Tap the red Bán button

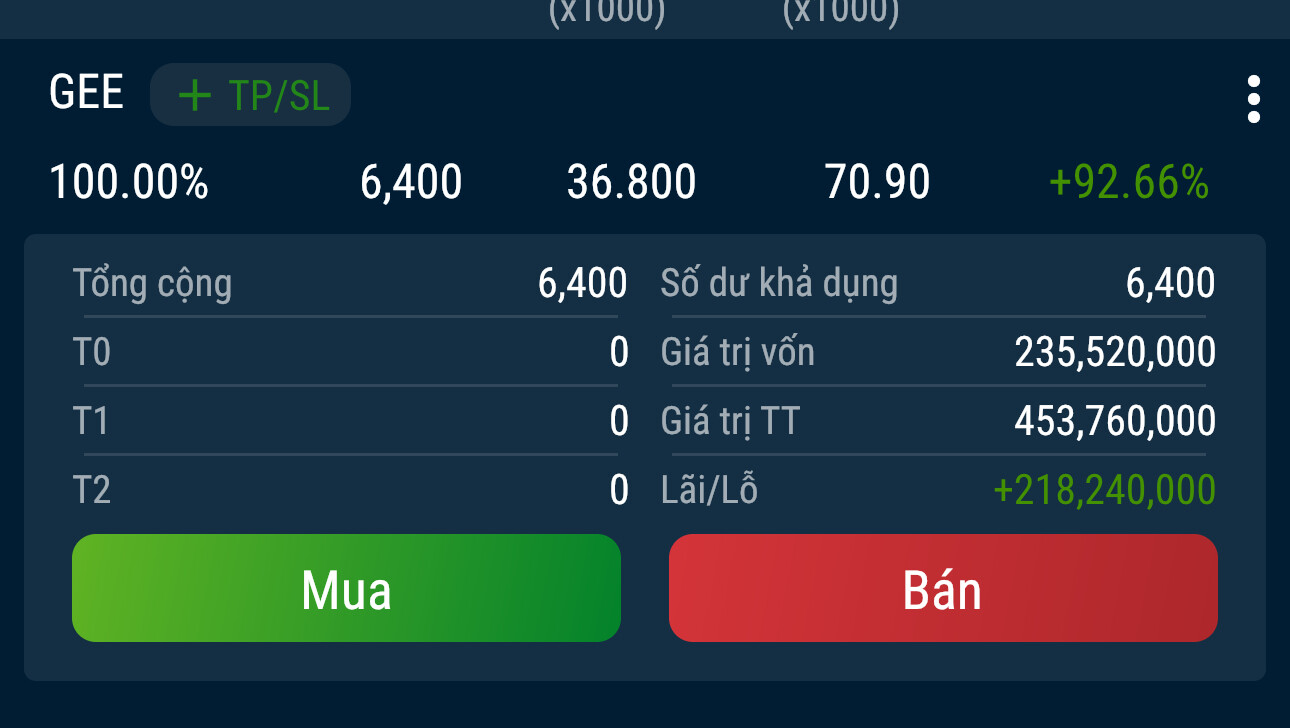943,588
